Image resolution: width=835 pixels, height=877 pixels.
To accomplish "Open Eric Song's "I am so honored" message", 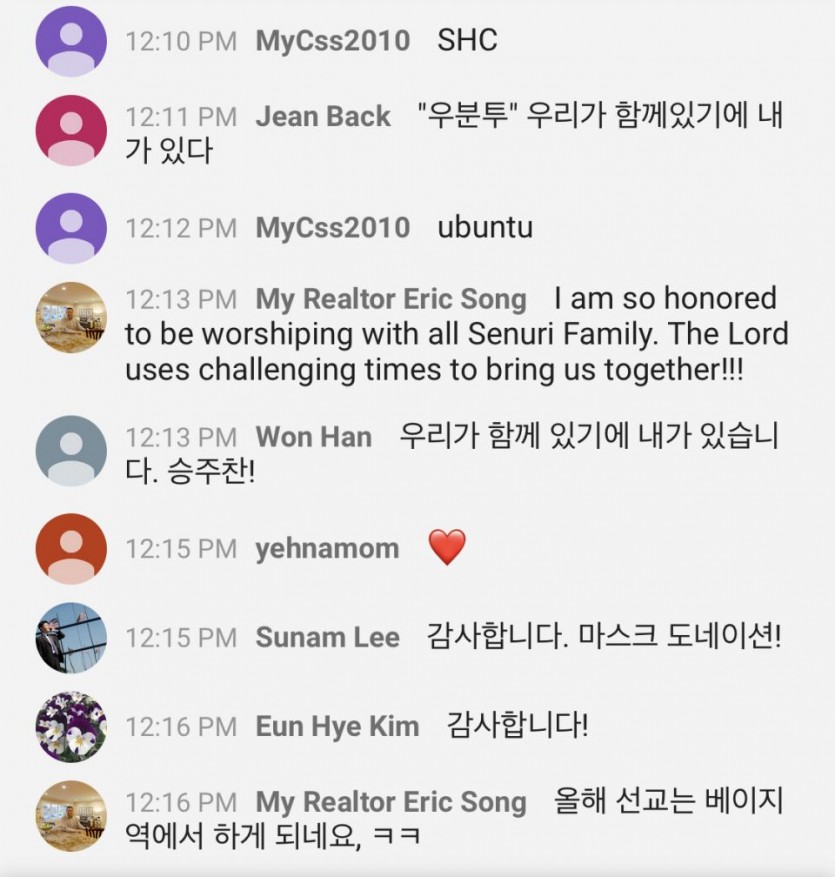I will coord(455,335).
